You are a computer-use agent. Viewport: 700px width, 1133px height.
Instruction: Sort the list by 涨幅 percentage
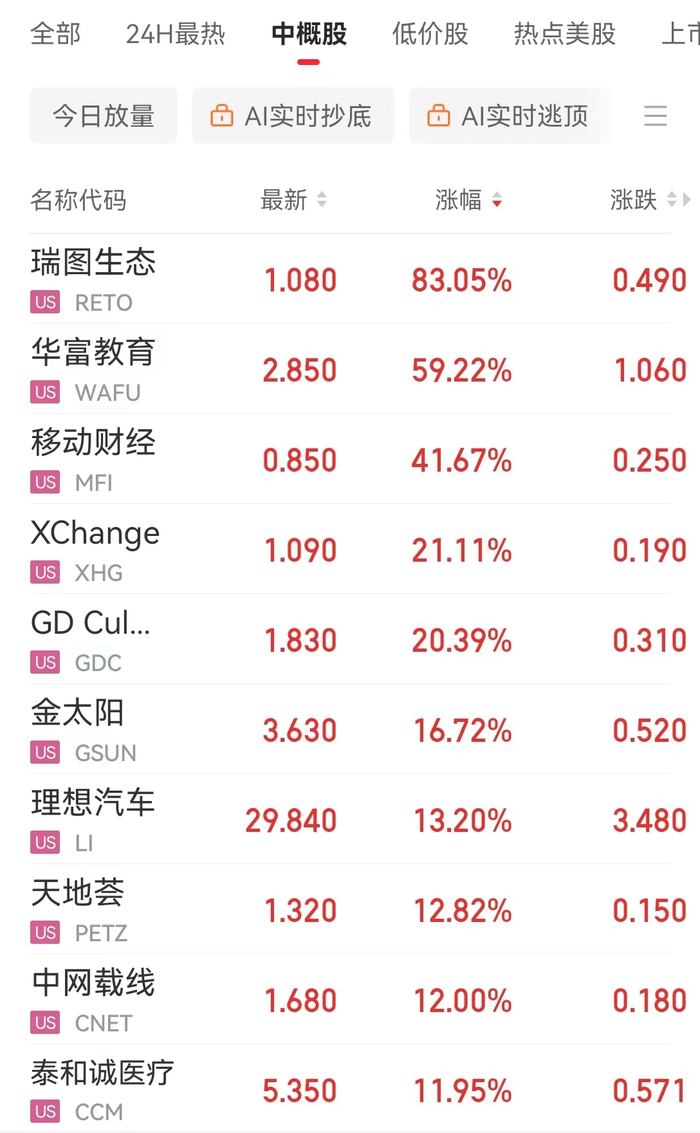(468, 200)
